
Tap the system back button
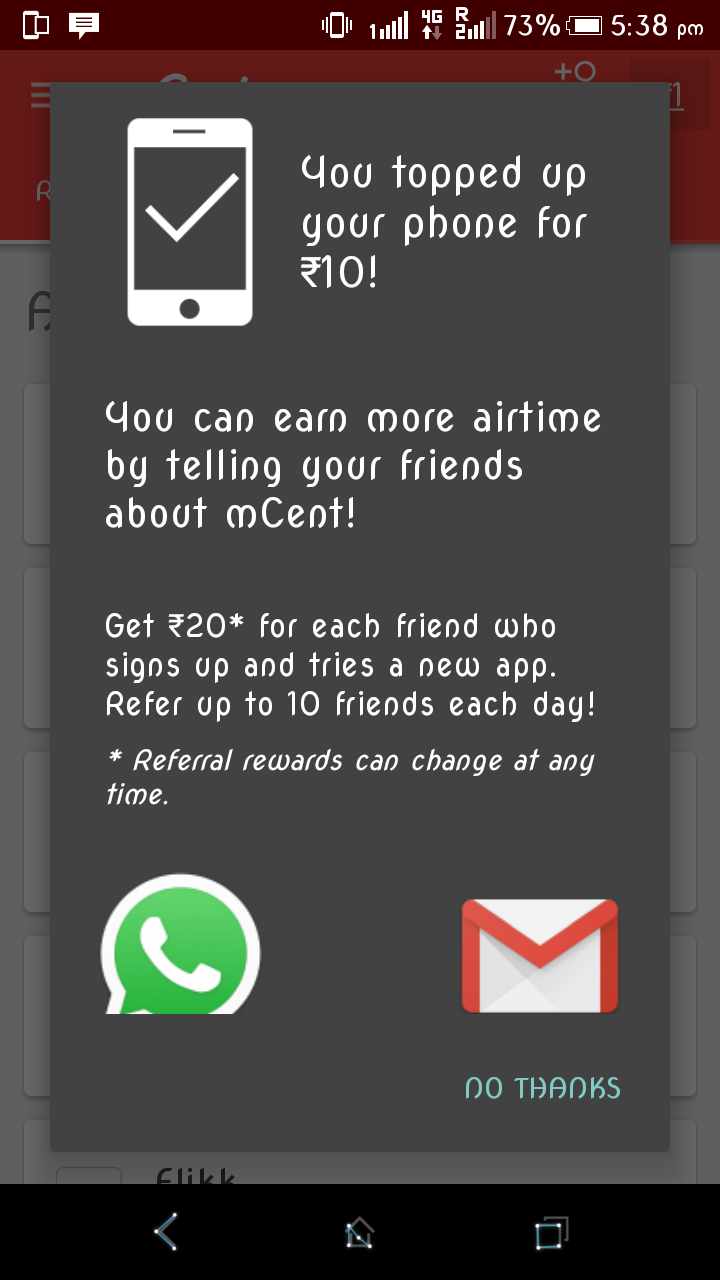[x=167, y=1232]
